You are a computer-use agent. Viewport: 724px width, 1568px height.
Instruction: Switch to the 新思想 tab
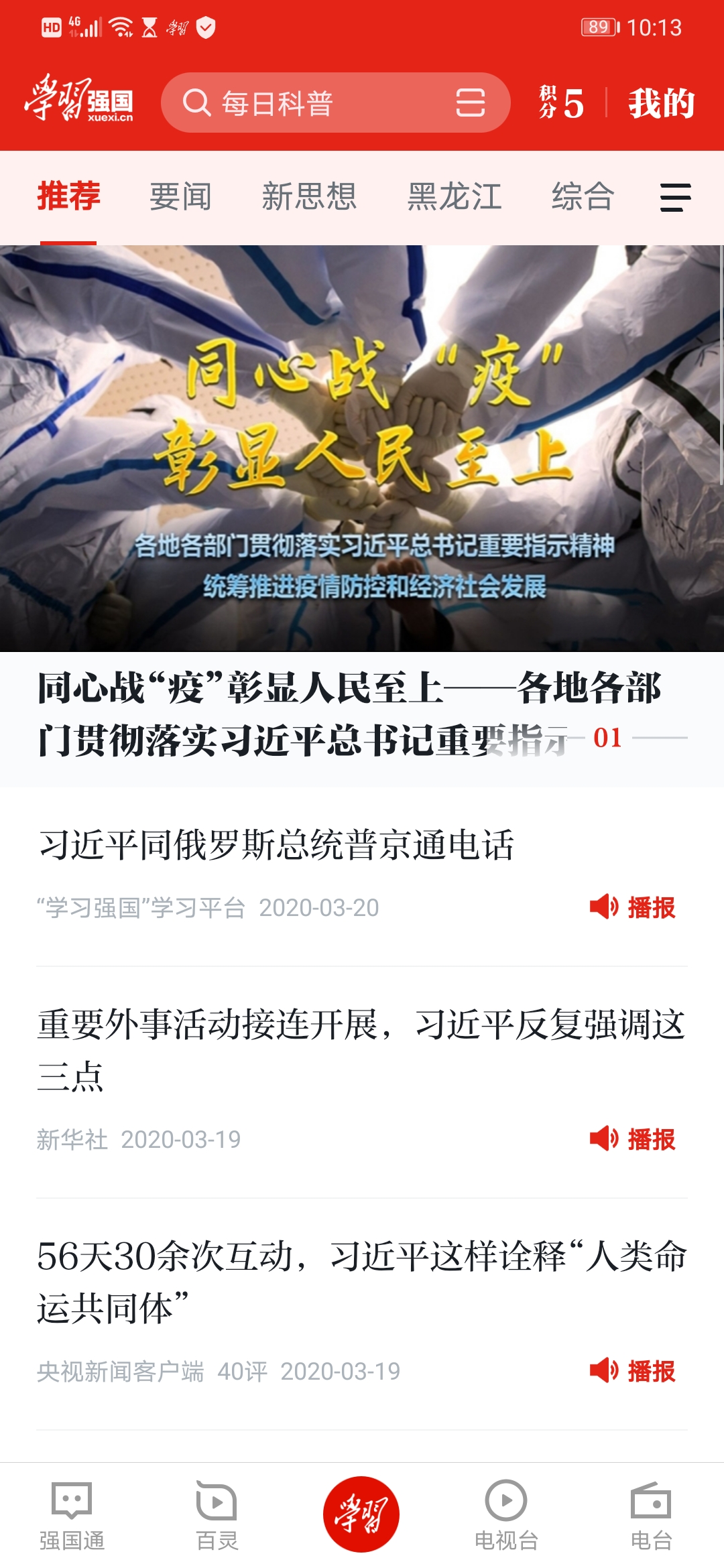(309, 197)
